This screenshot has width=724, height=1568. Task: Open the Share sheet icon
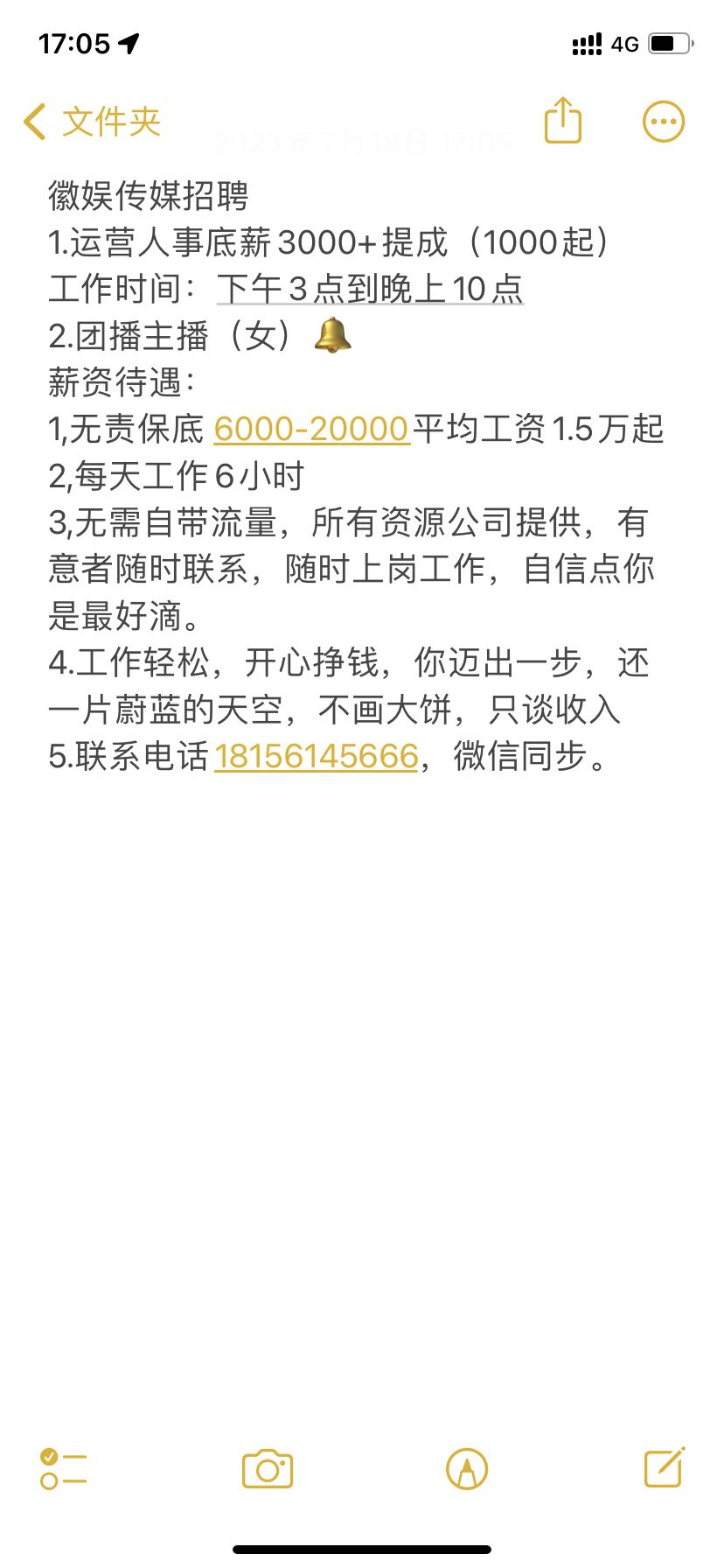pyautogui.click(x=564, y=122)
